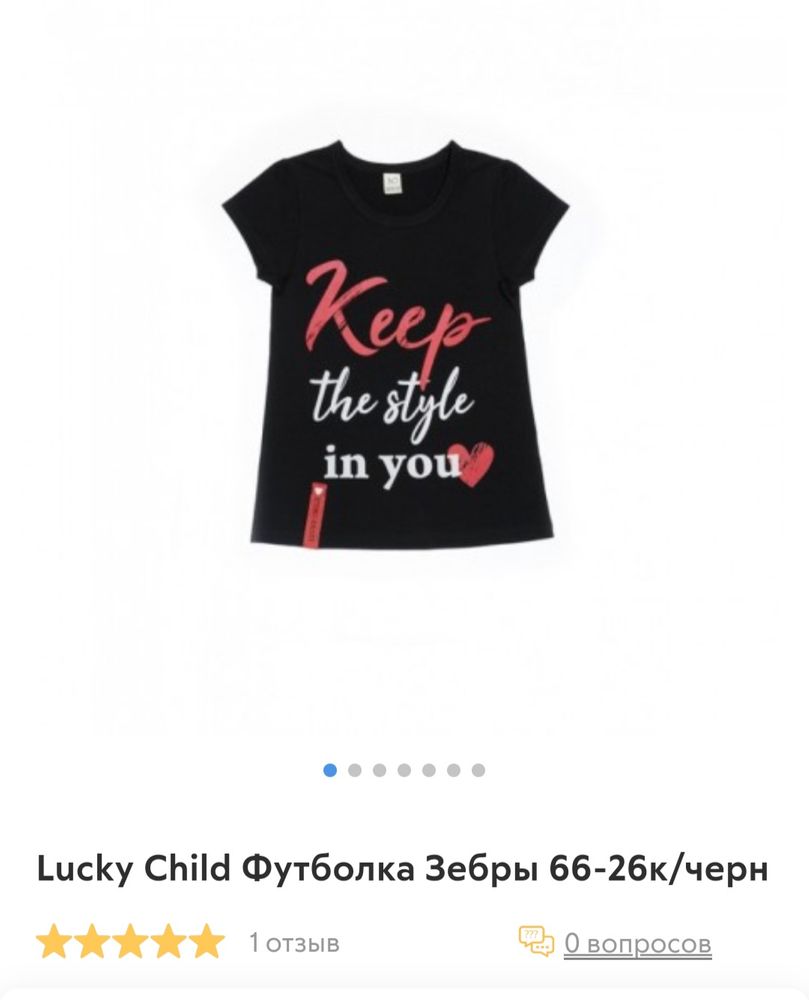
Task: Jump to the second image via page dots
Action: click(x=355, y=770)
